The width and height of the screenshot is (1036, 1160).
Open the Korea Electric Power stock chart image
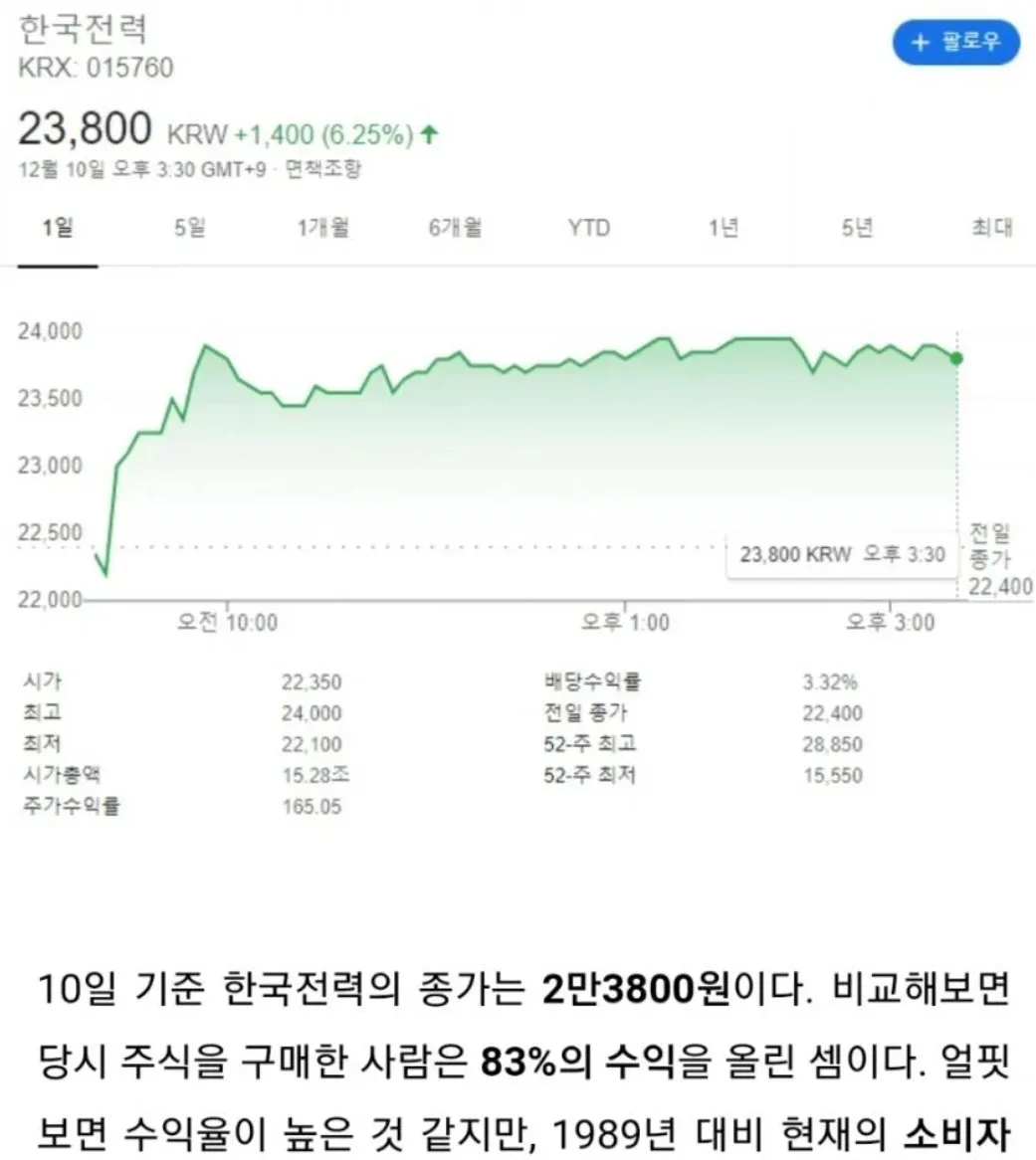pos(518,438)
